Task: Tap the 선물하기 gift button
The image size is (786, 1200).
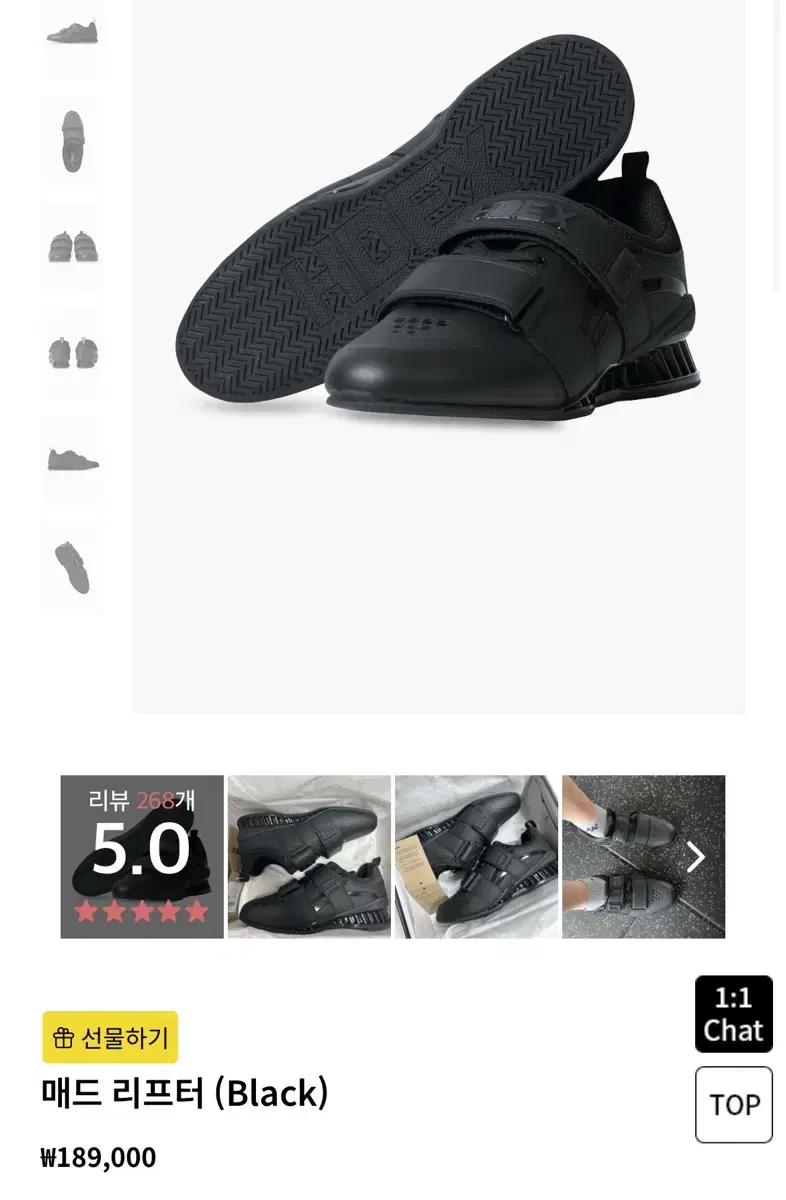Action: tap(110, 1037)
